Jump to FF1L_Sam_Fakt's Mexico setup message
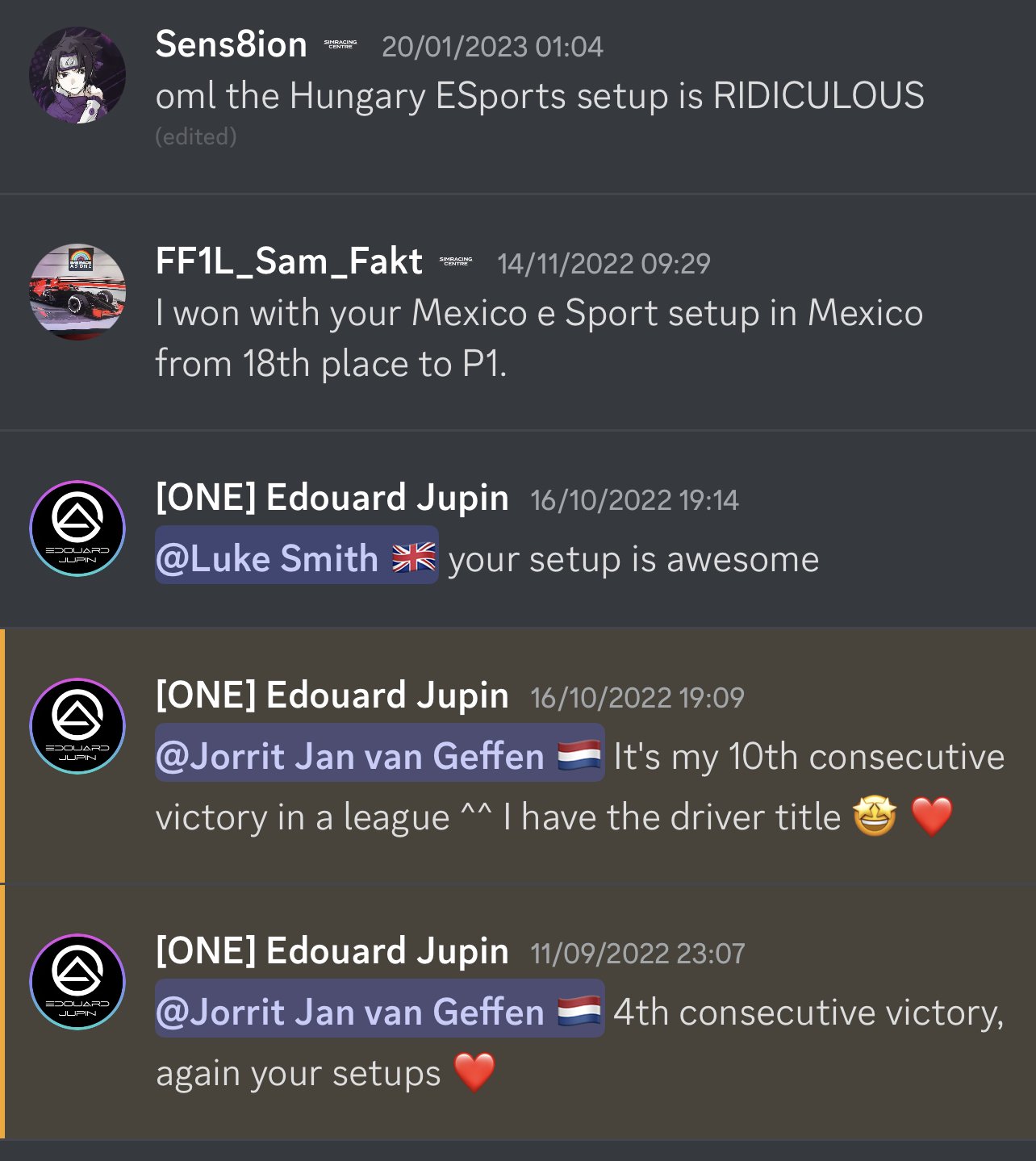 pos(539,338)
